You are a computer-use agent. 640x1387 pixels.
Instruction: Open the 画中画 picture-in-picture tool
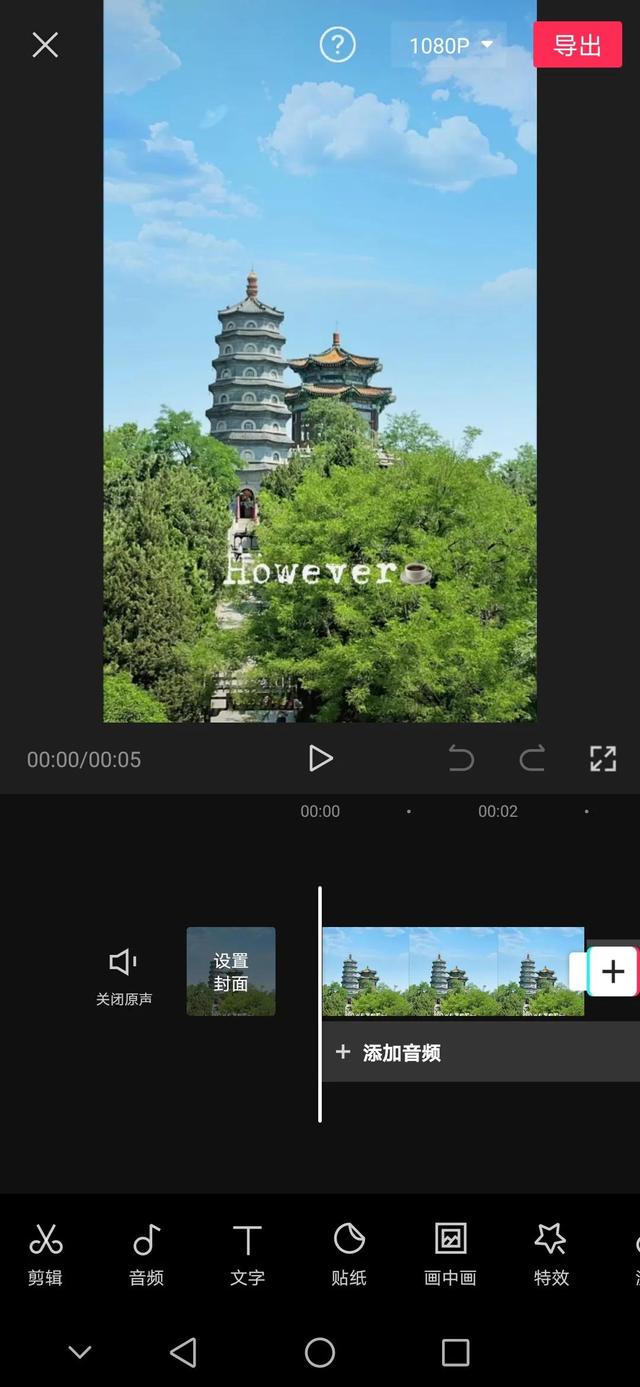point(450,1252)
